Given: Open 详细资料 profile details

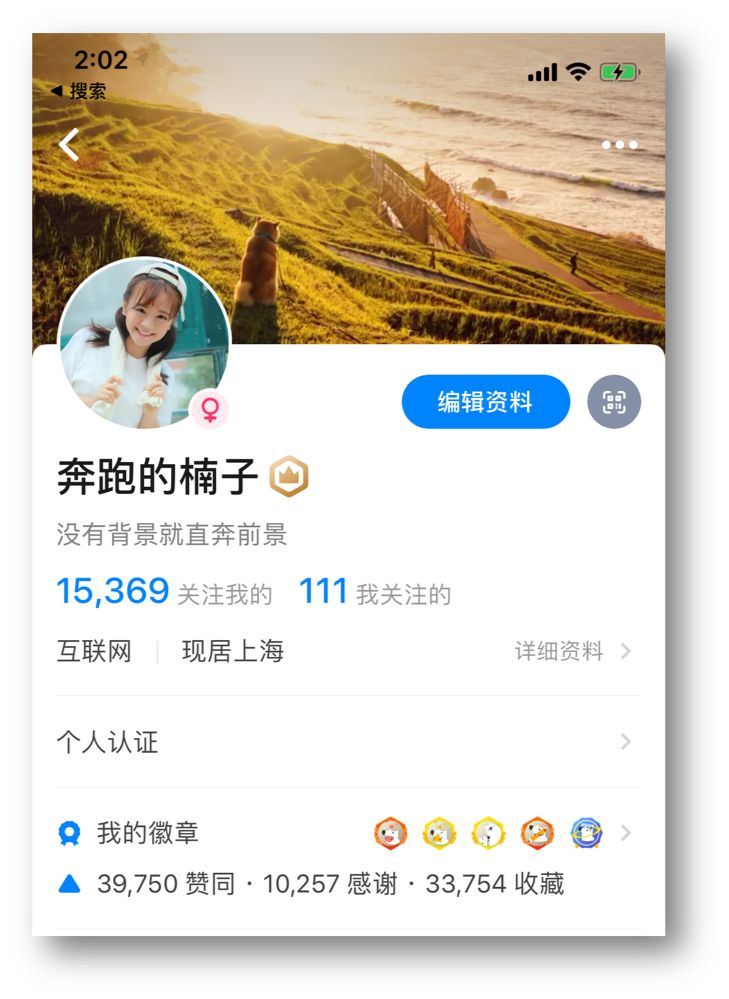Looking at the screenshot, I should tap(572, 652).
